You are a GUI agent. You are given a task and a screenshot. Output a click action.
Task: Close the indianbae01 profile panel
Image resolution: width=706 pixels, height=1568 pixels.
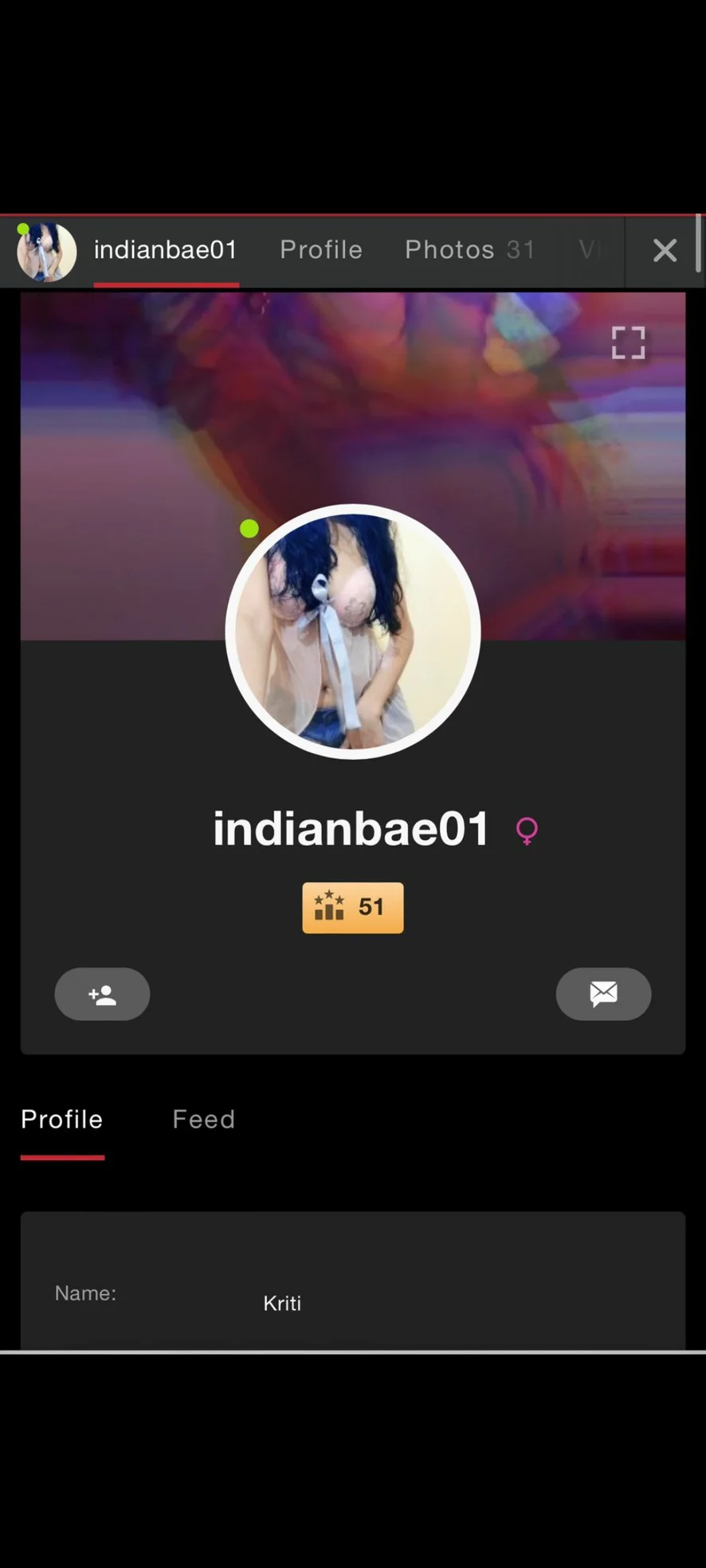click(665, 251)
